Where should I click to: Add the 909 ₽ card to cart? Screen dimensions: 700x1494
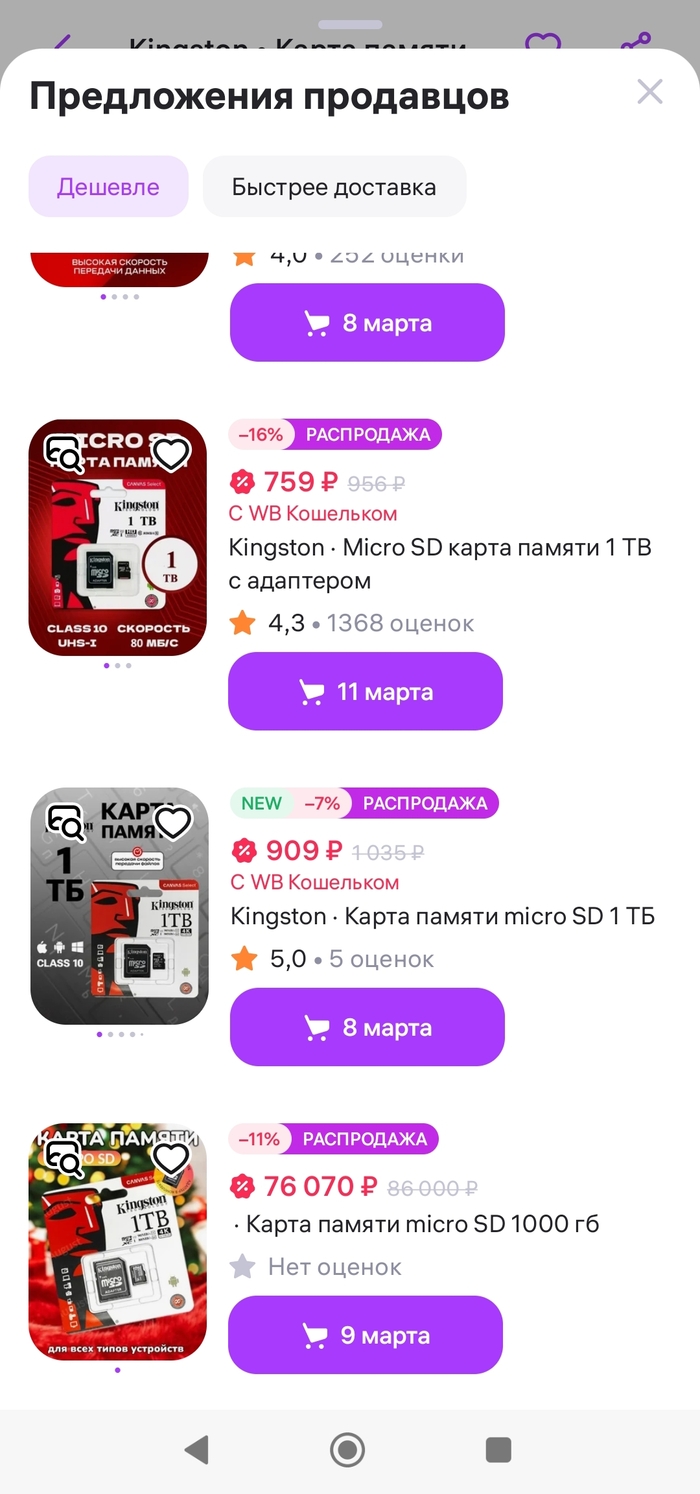[367, 1028]
